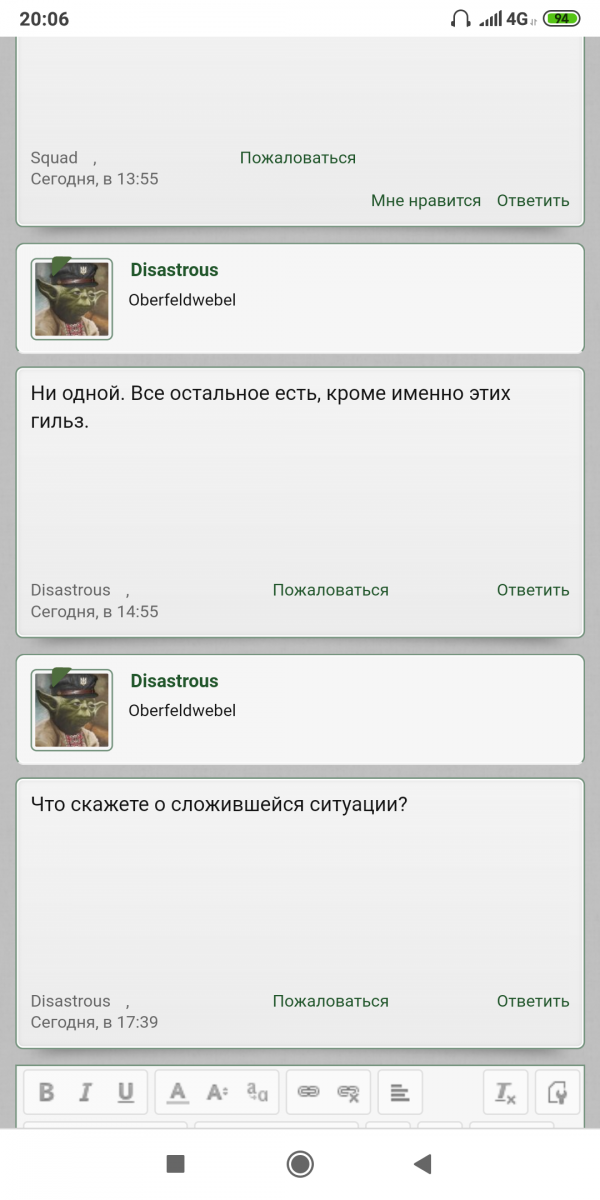Remove link from selected text
600x1200 pixels.
(x=348, y=1093)
